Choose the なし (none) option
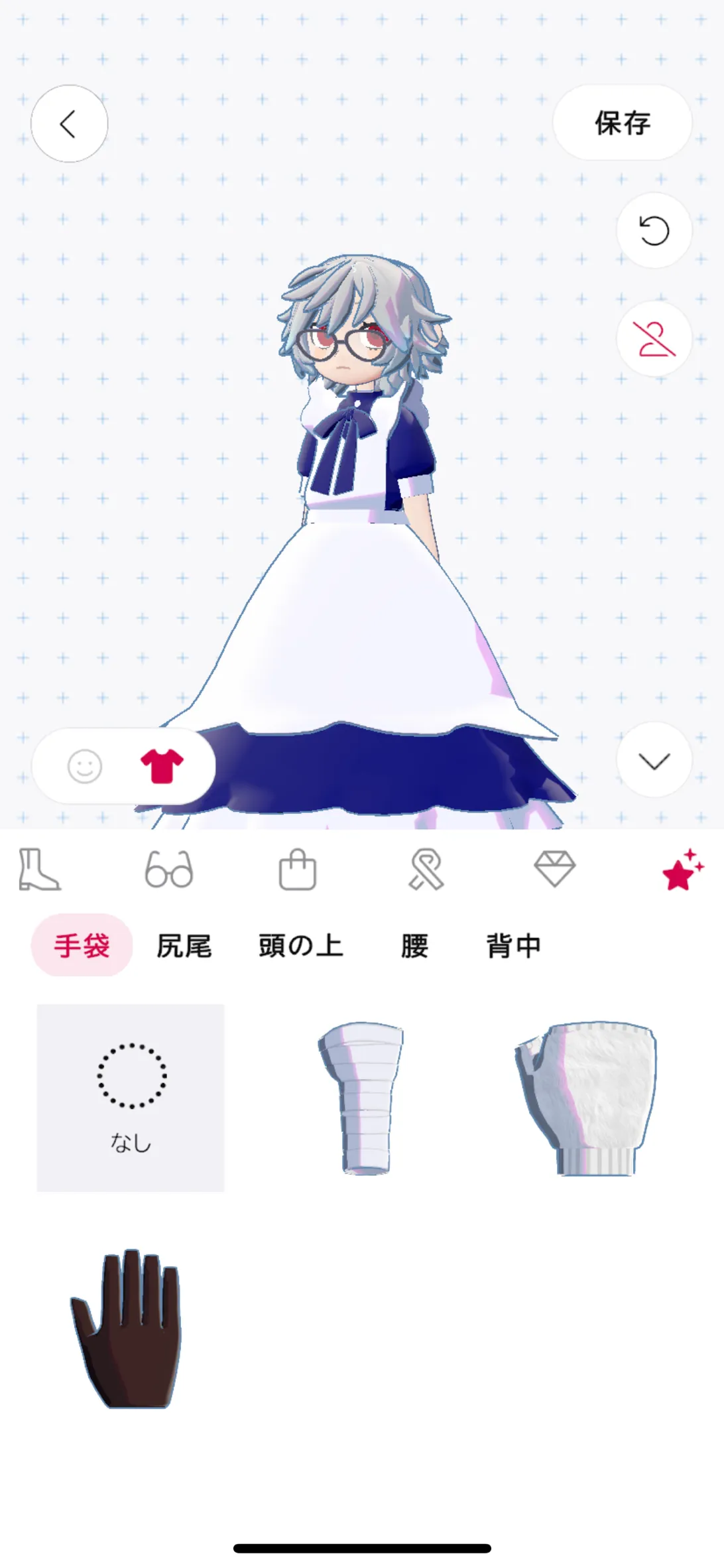The height and width of the screenshot is (1568, 724). tap(131, 1098)
